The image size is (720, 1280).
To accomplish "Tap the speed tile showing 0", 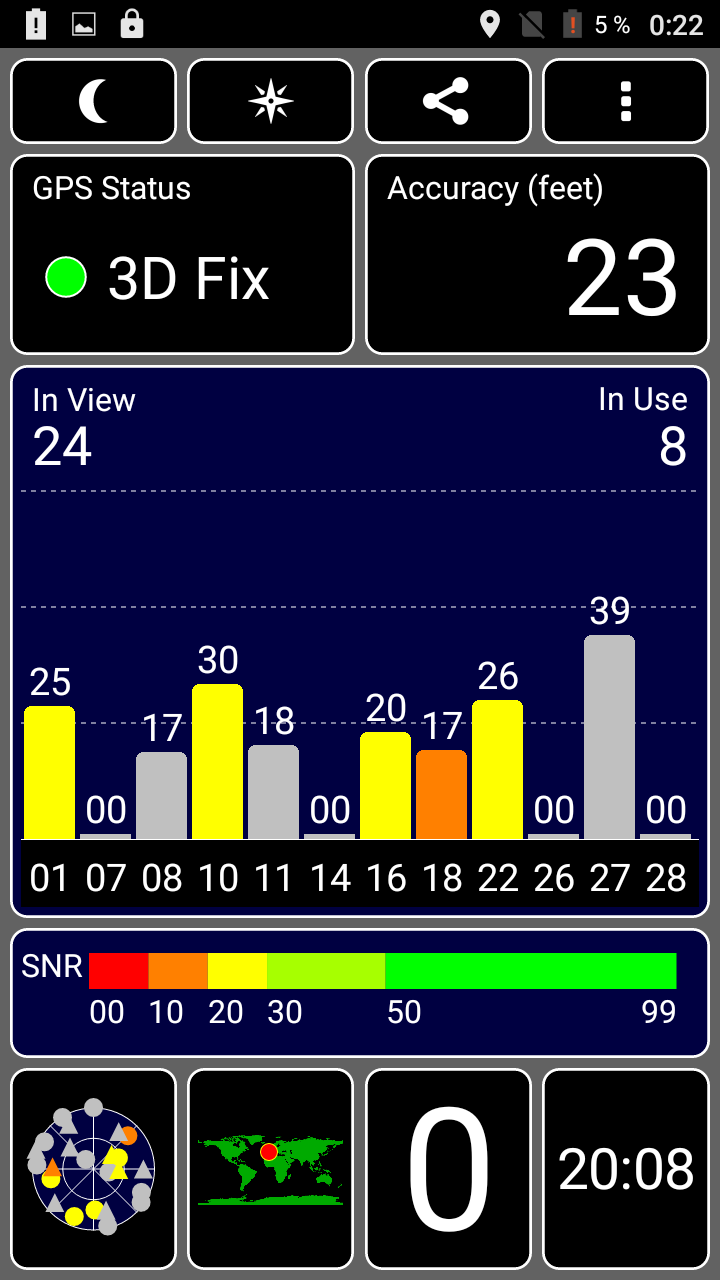I will 448,1169.
